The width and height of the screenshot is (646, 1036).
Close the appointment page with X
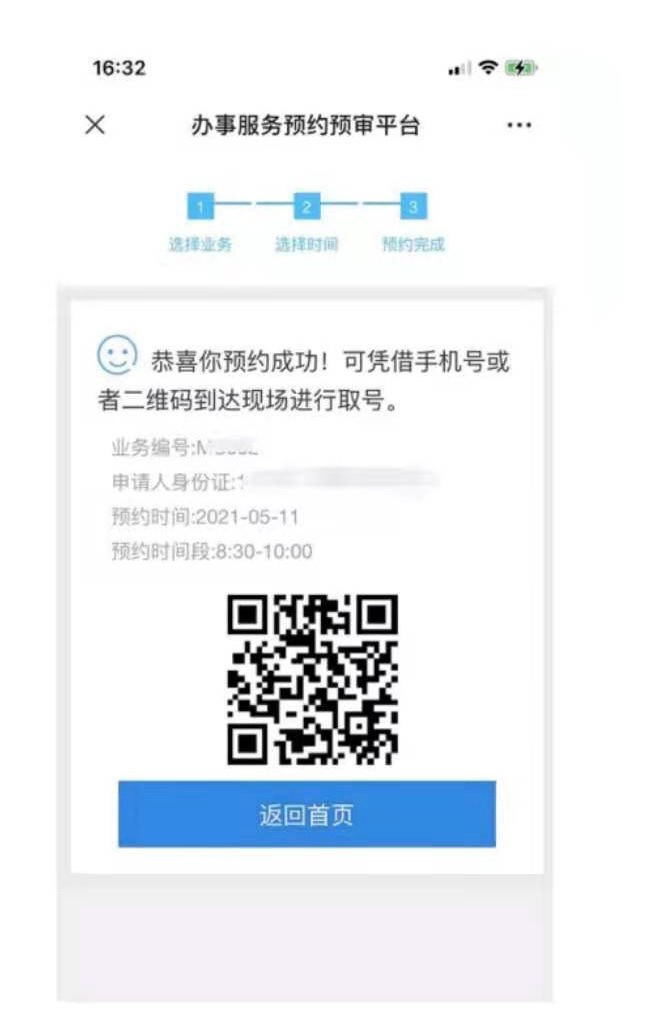(95, 125)
